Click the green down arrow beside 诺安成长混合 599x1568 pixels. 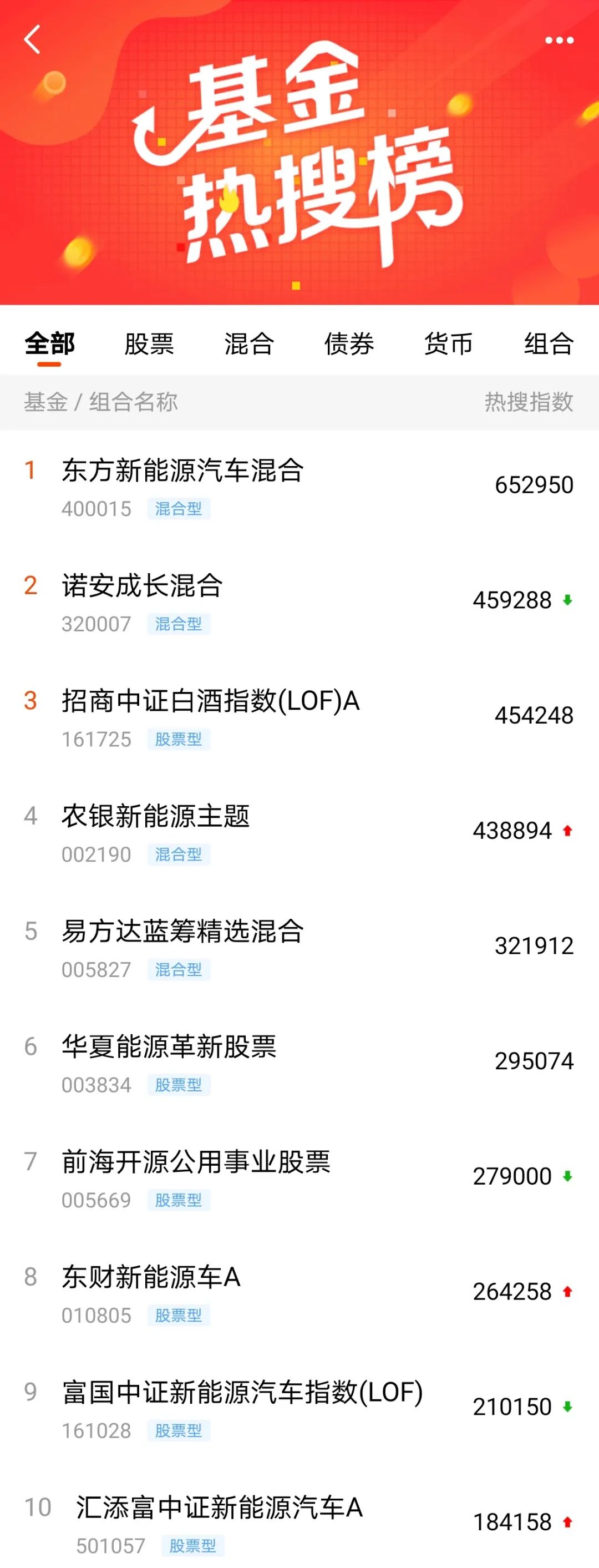[567, 600]
